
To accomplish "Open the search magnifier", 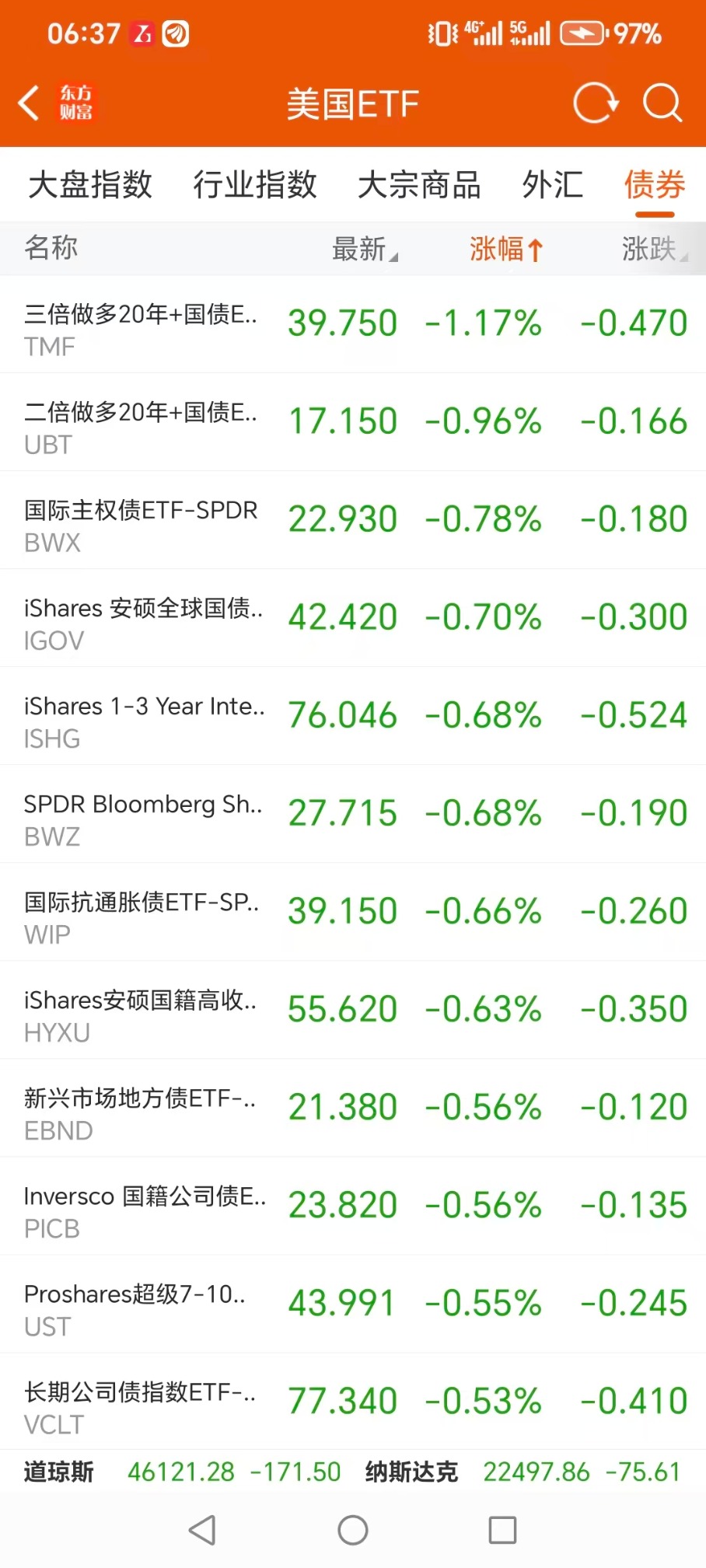I will pos(662,103).
